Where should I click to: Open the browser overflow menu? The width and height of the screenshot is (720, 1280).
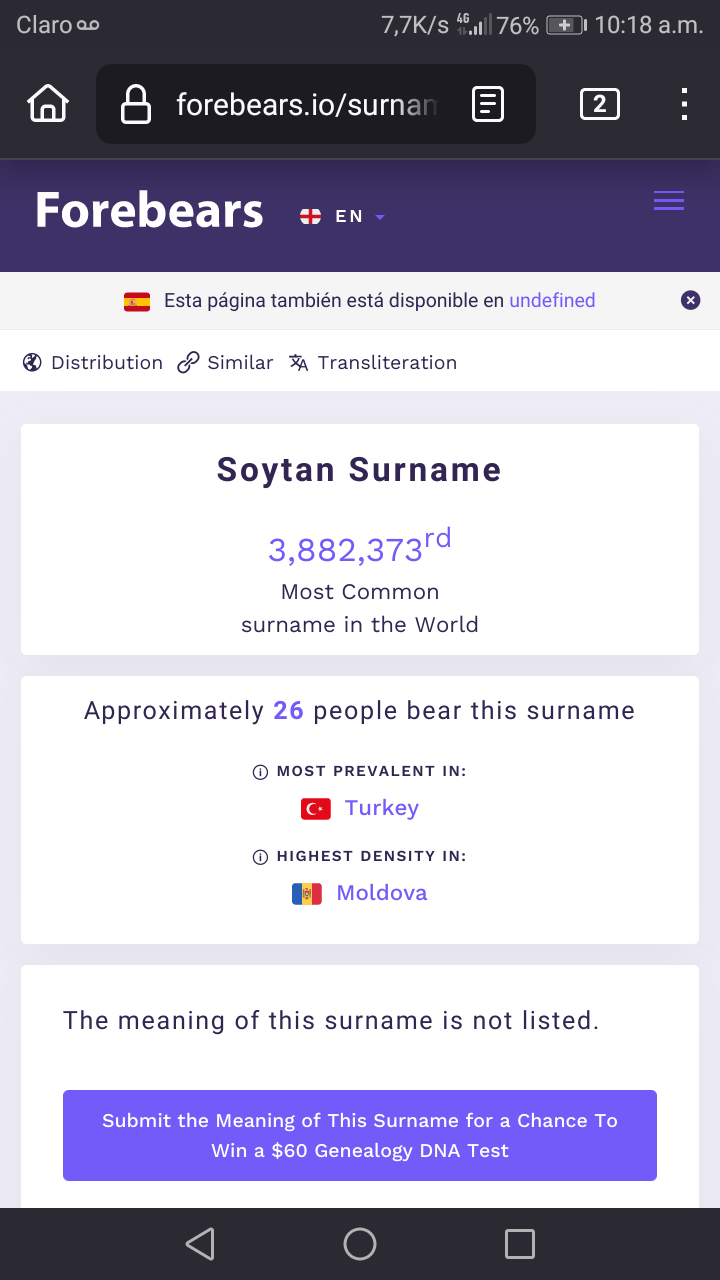[684, 104]
